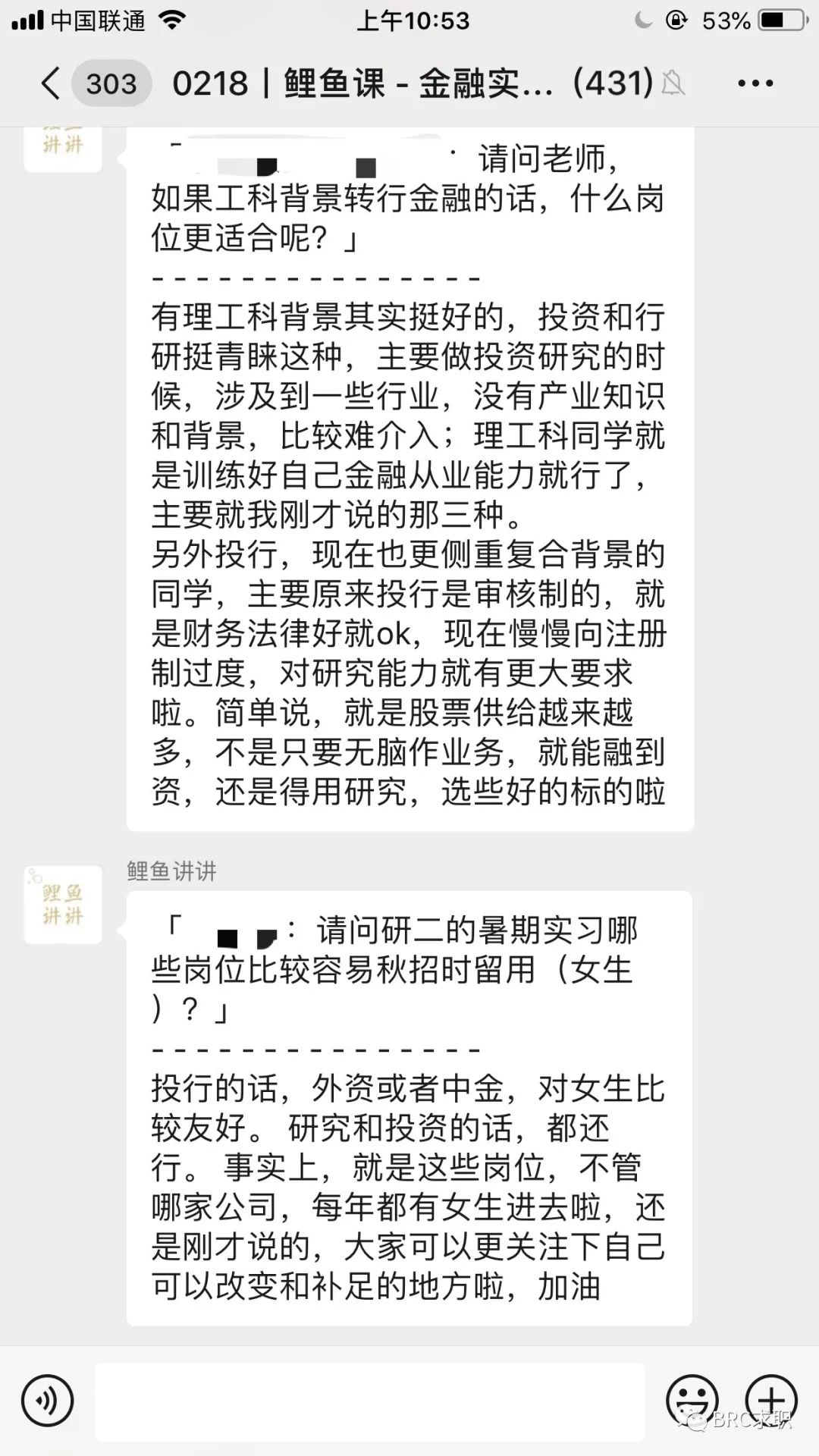This screenshot has width=819, height=1456.
Task: Switch to voice message input
Action: 48,1401
